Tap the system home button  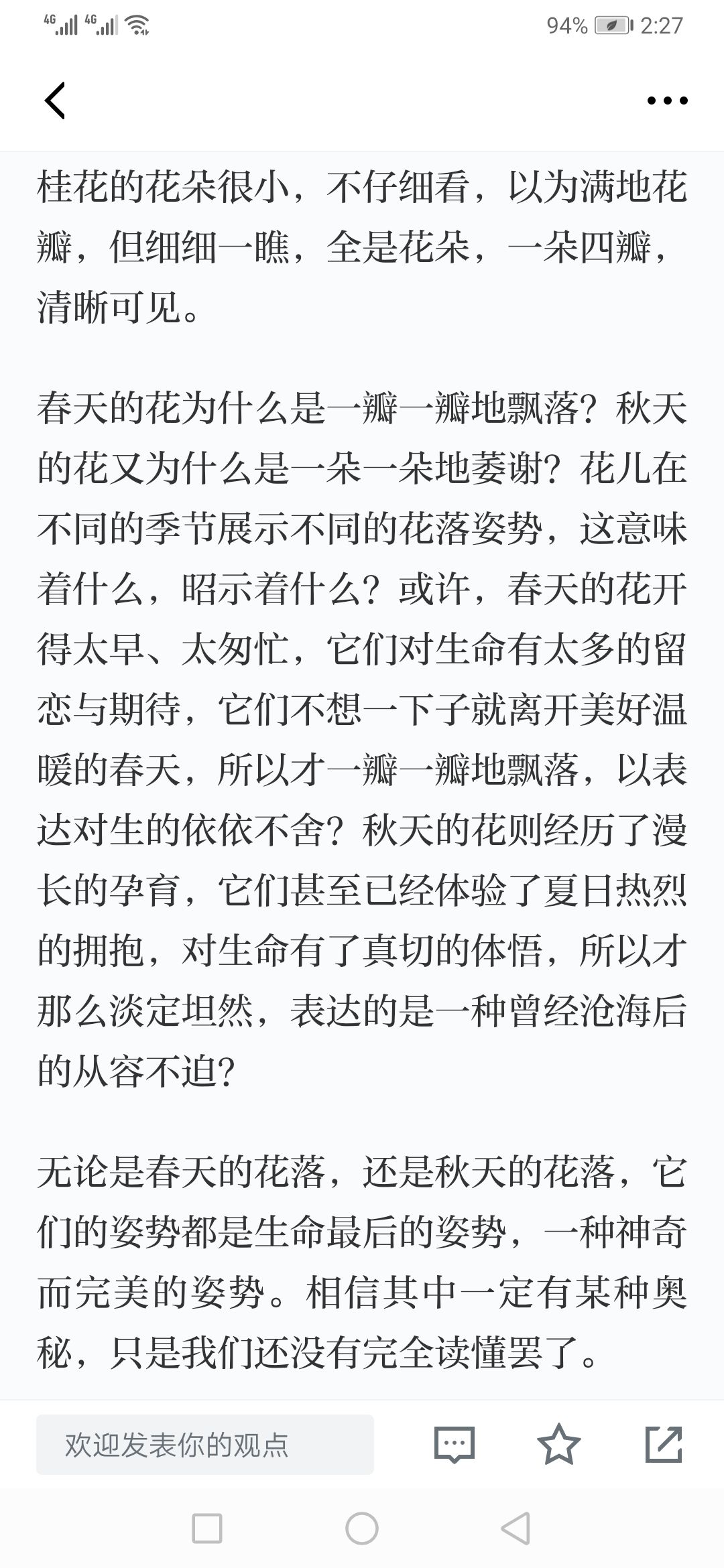coord(362,1528)
